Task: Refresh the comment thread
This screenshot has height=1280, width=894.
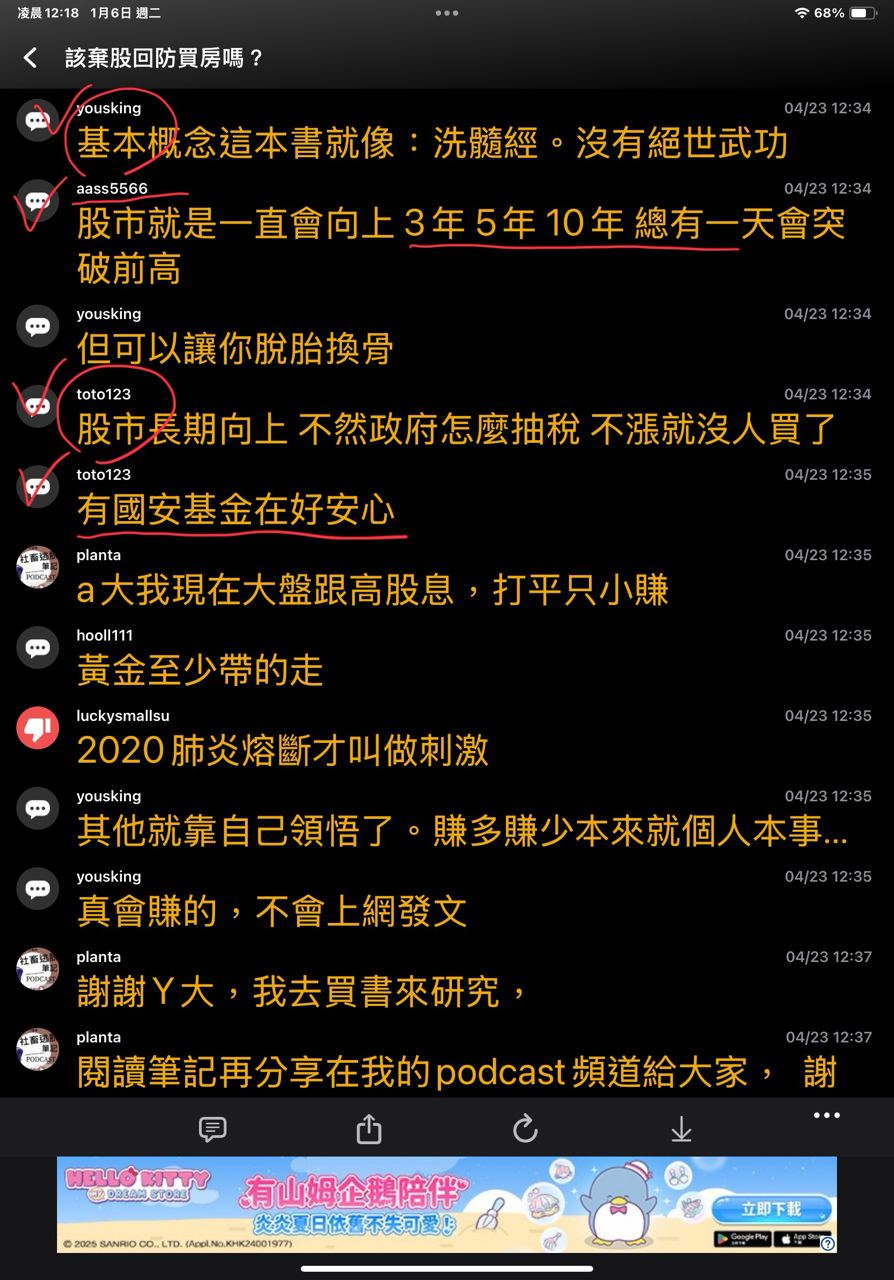Action: (525, 1130)
